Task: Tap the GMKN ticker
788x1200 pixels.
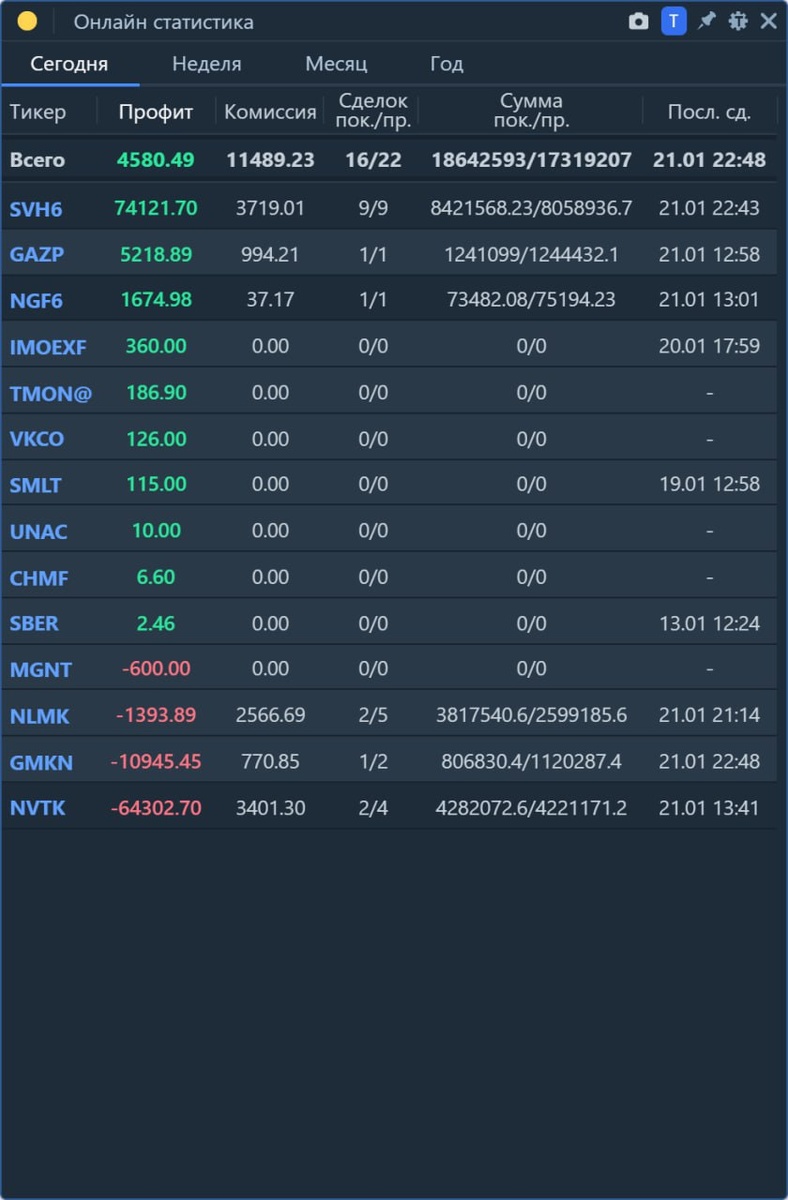Action: coord(41,762)
